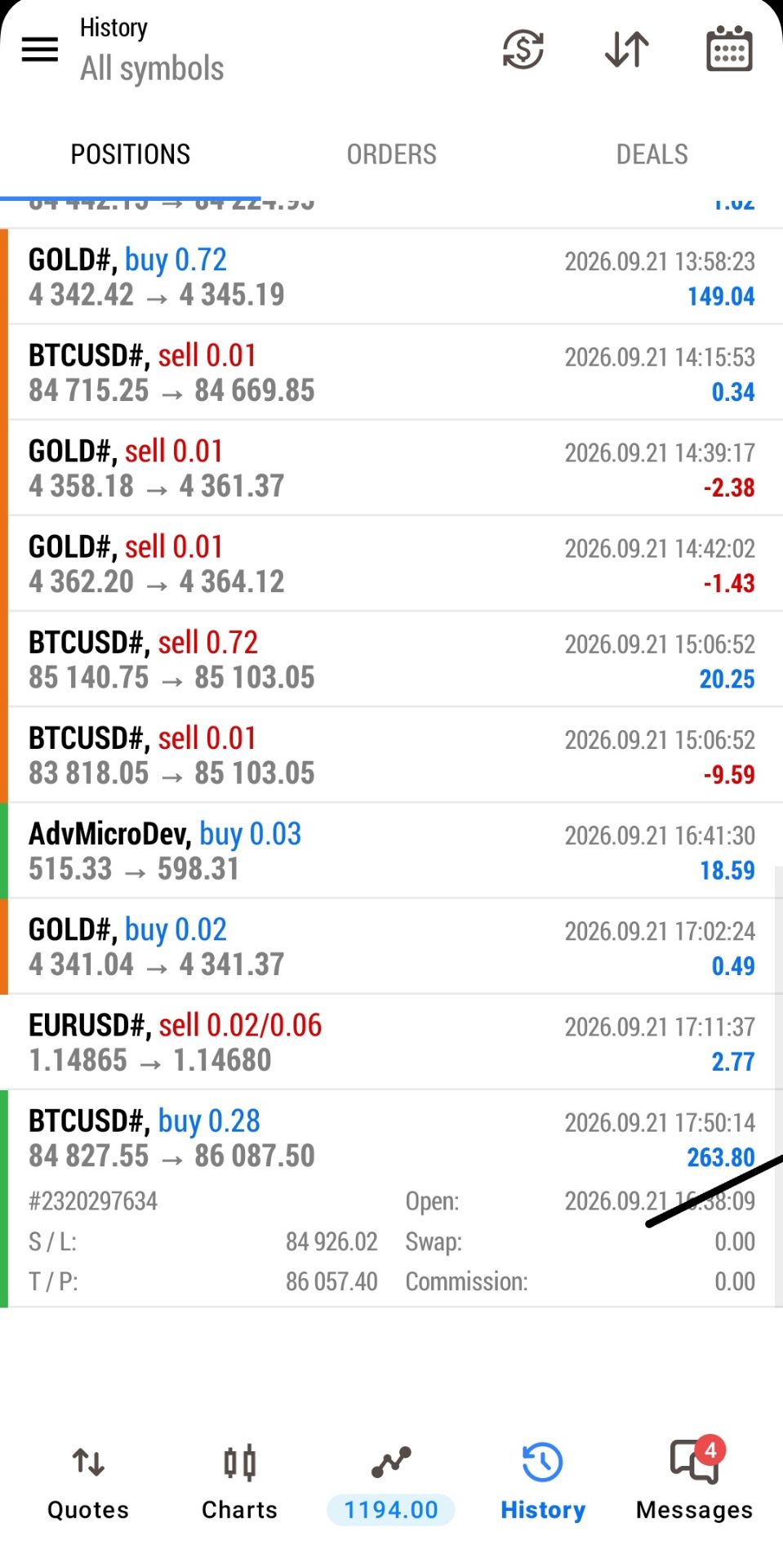The image size is (783, 1568).
Task: Collapse the BTCUSD# buy 0.28 position
Action: tap(392, 1137)
